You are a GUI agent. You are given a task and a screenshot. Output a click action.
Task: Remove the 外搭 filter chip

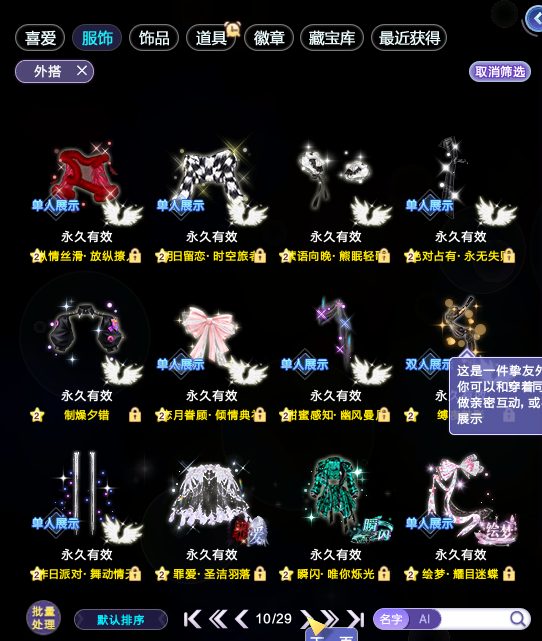coord(82,71)
